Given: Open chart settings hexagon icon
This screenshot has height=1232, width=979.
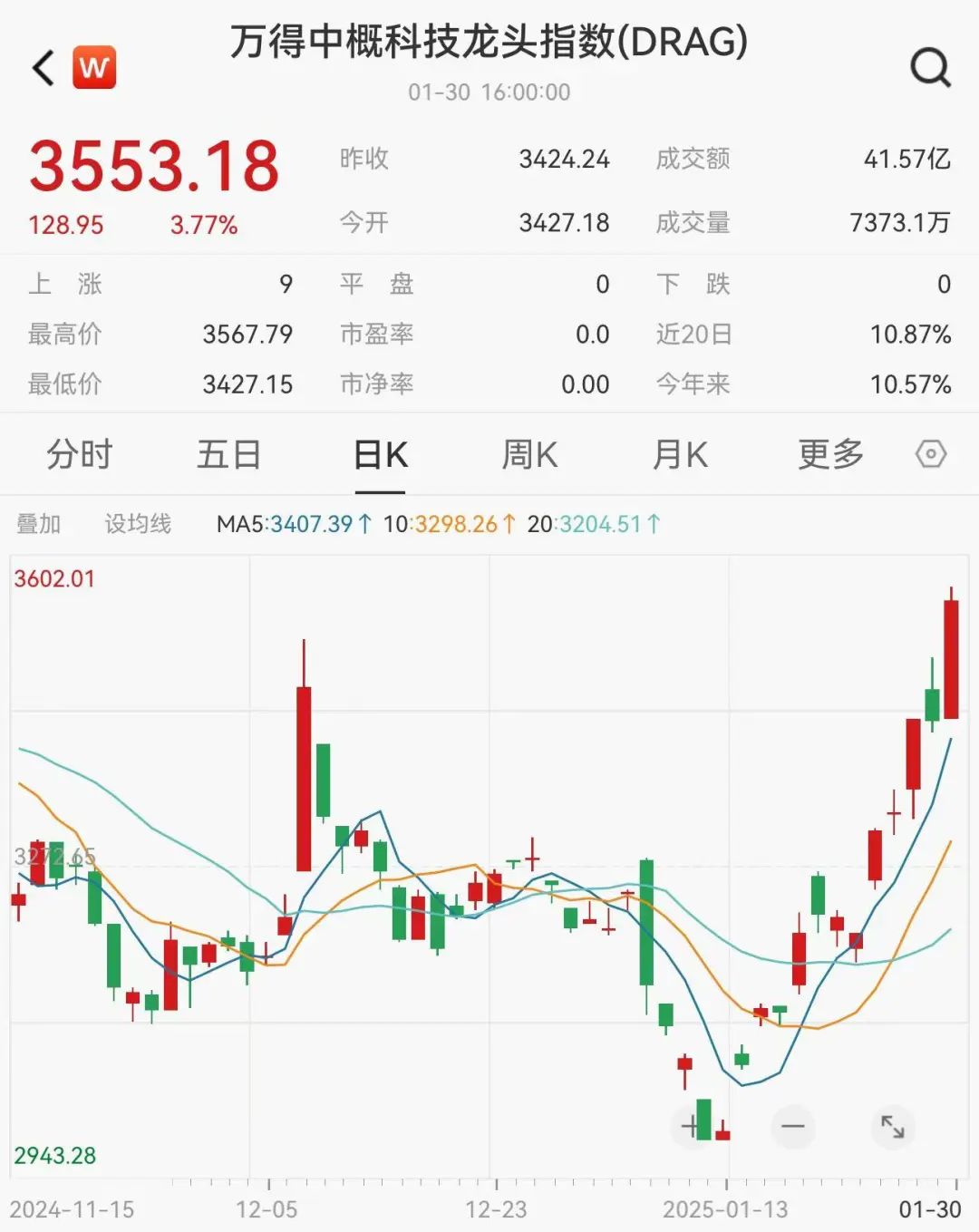Looking at the screenshot, I should [x=931, y=454].
